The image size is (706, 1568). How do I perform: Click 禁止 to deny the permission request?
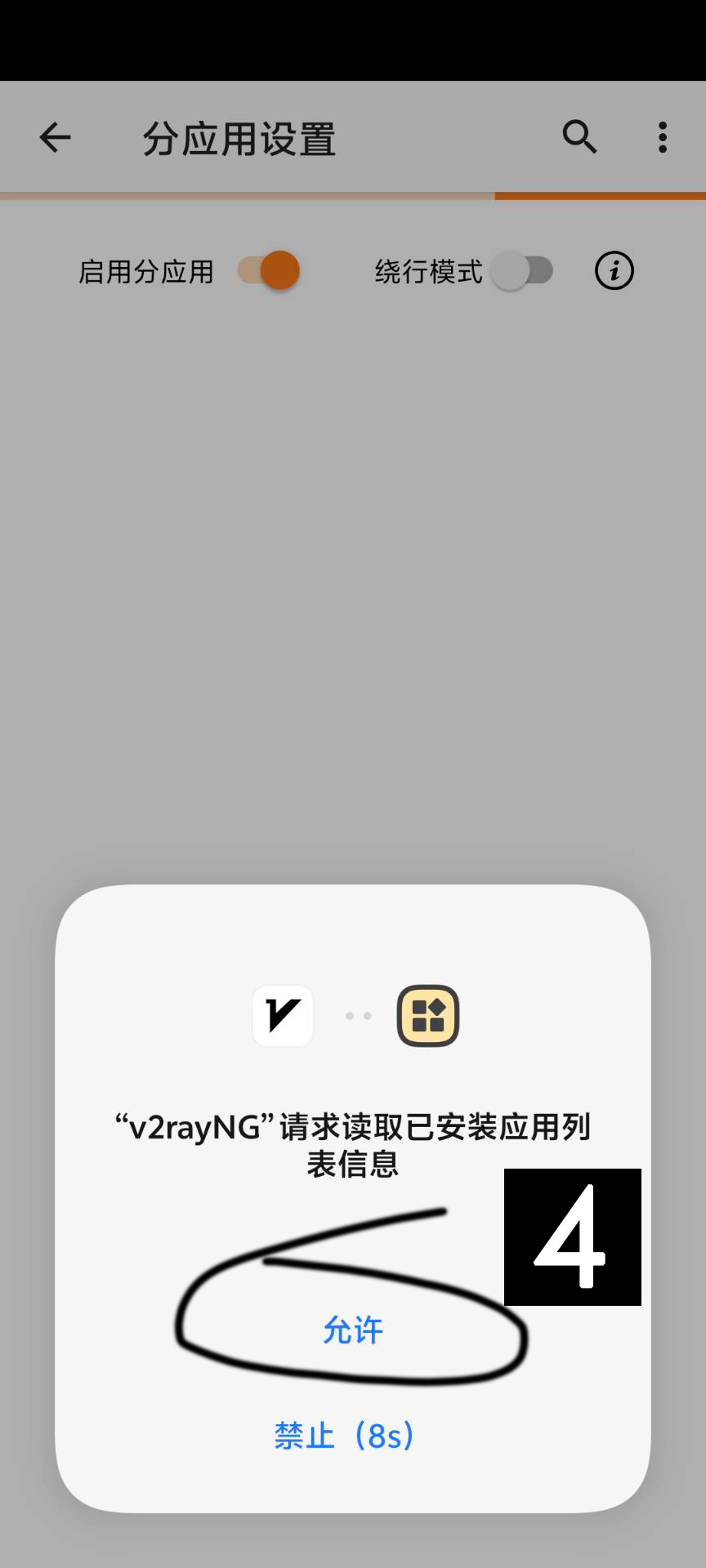[x=343, y=1435]
